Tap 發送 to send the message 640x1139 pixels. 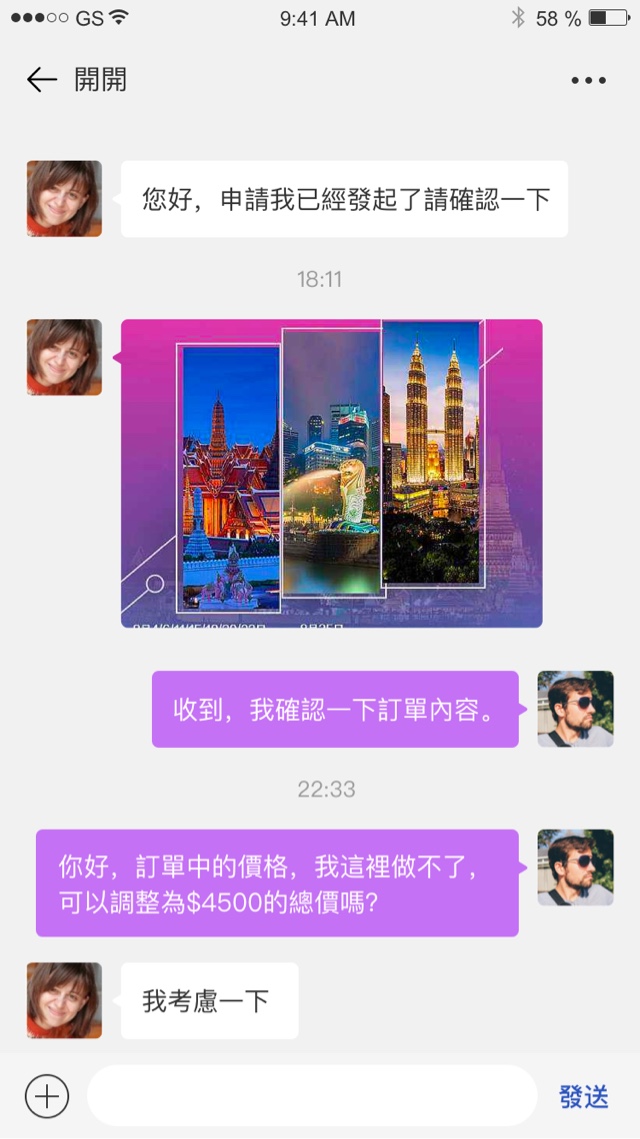583,1096
